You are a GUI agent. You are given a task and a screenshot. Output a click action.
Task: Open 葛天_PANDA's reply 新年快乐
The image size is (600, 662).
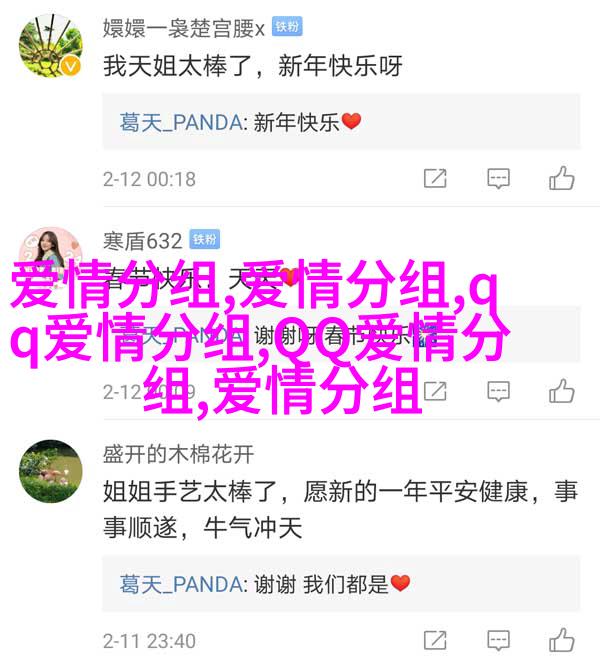coord(240,122)
